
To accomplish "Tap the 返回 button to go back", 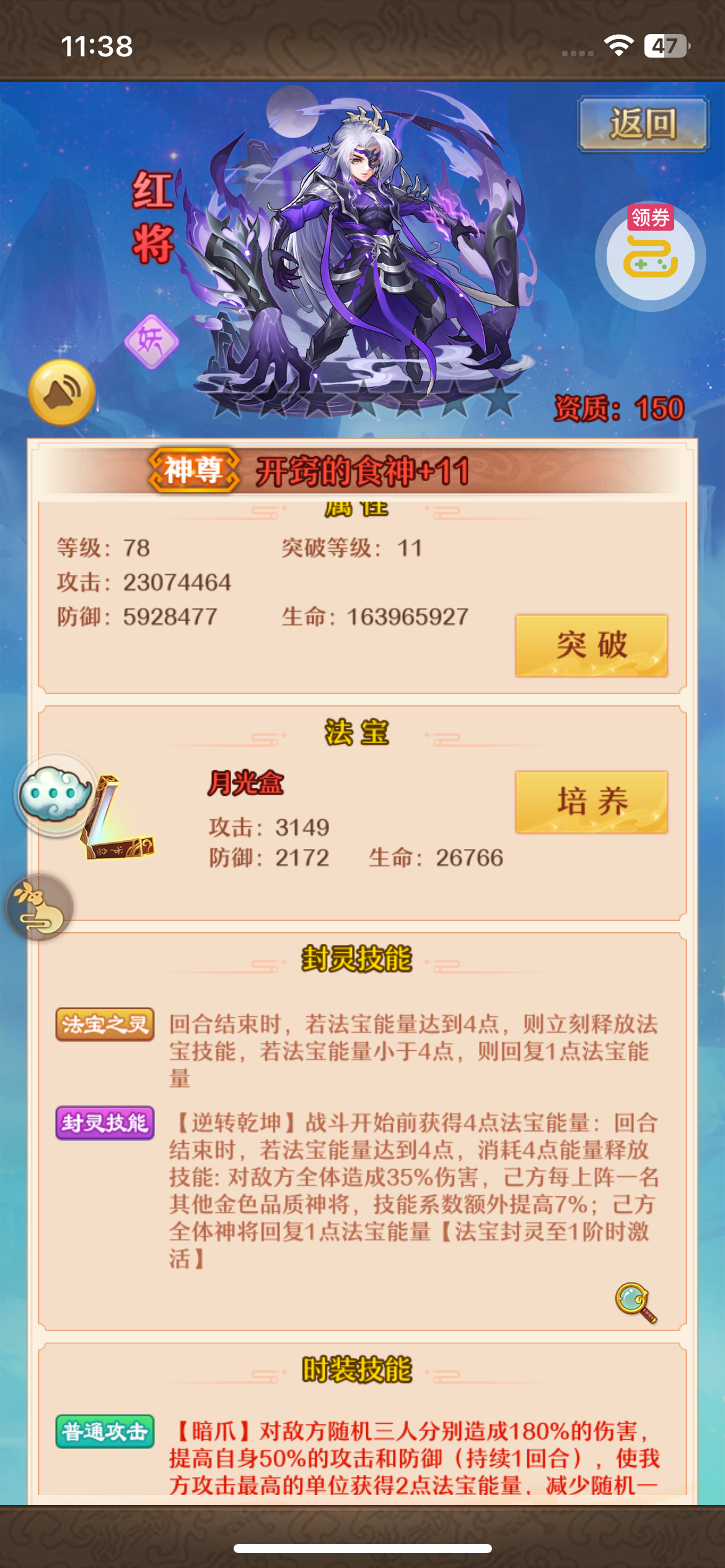I will click(643, 124).
